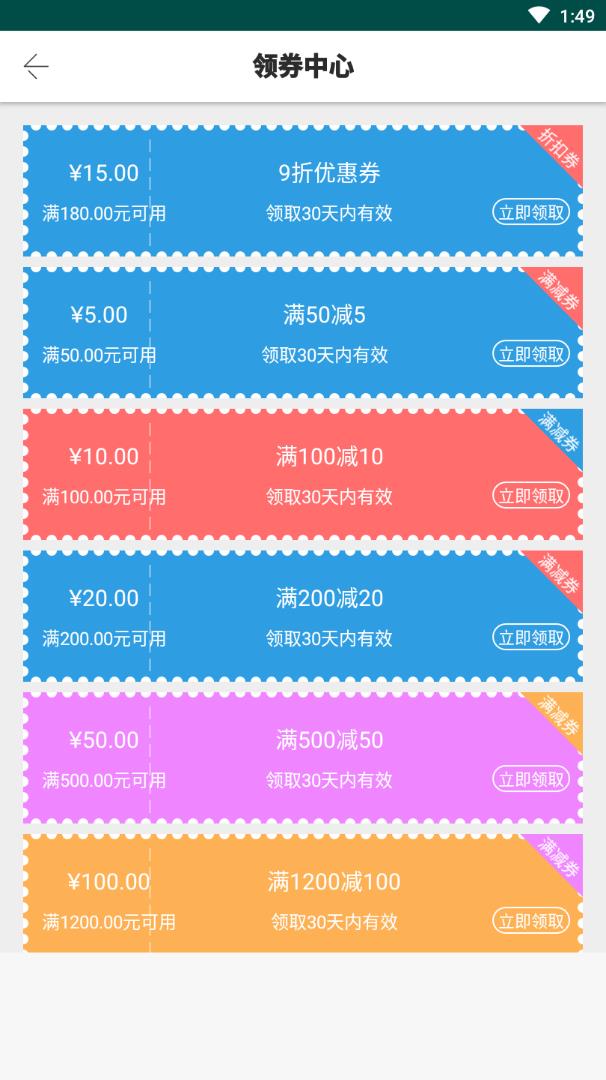
Task: Get the 满100减10 coupon now
Action: click(531, 496)
